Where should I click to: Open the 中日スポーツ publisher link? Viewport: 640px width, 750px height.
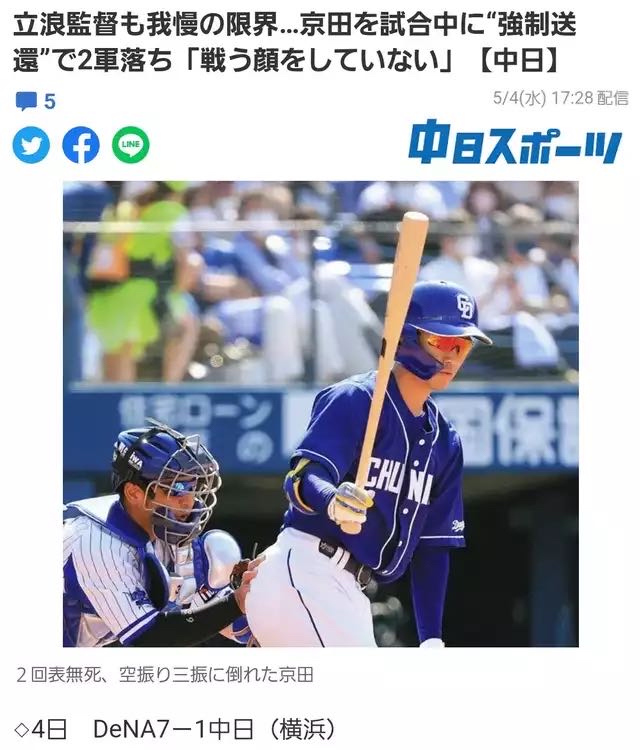(x=514, y=145)
